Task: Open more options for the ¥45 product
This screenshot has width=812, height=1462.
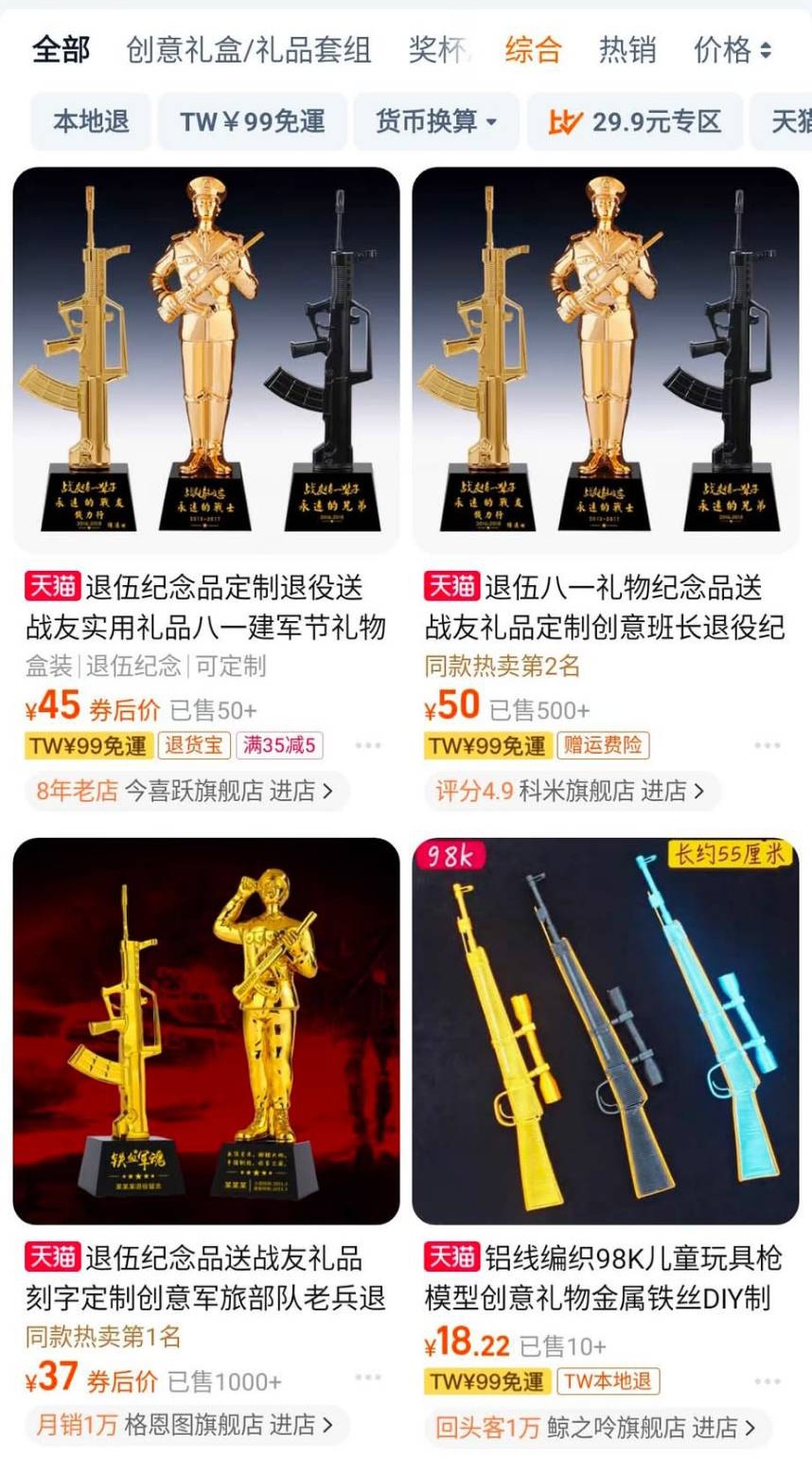Action: (x=367, y=745)
